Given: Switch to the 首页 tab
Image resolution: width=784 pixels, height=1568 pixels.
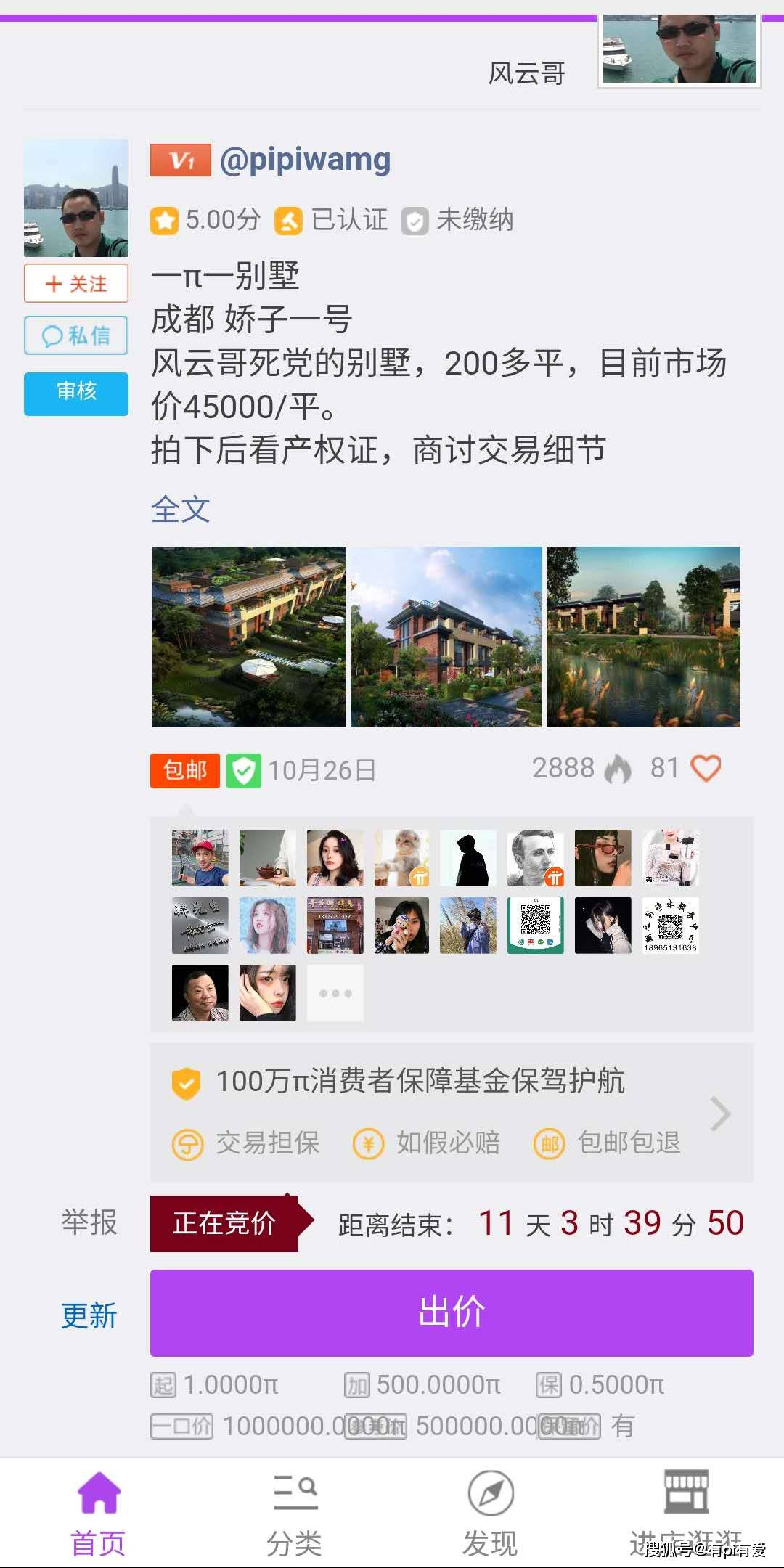Looking at the screenshot, I should [98, 1514].
